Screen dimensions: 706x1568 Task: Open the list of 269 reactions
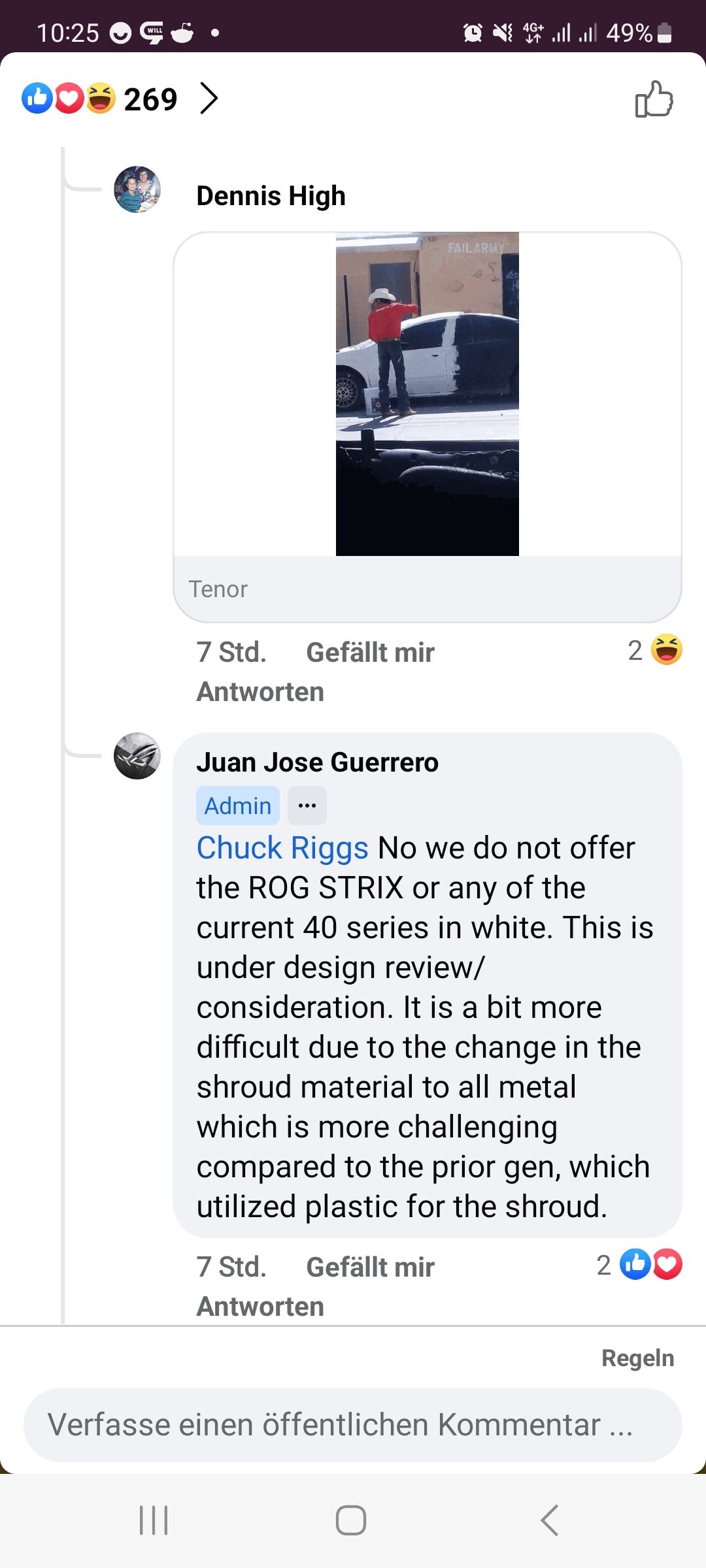[120, 99]
